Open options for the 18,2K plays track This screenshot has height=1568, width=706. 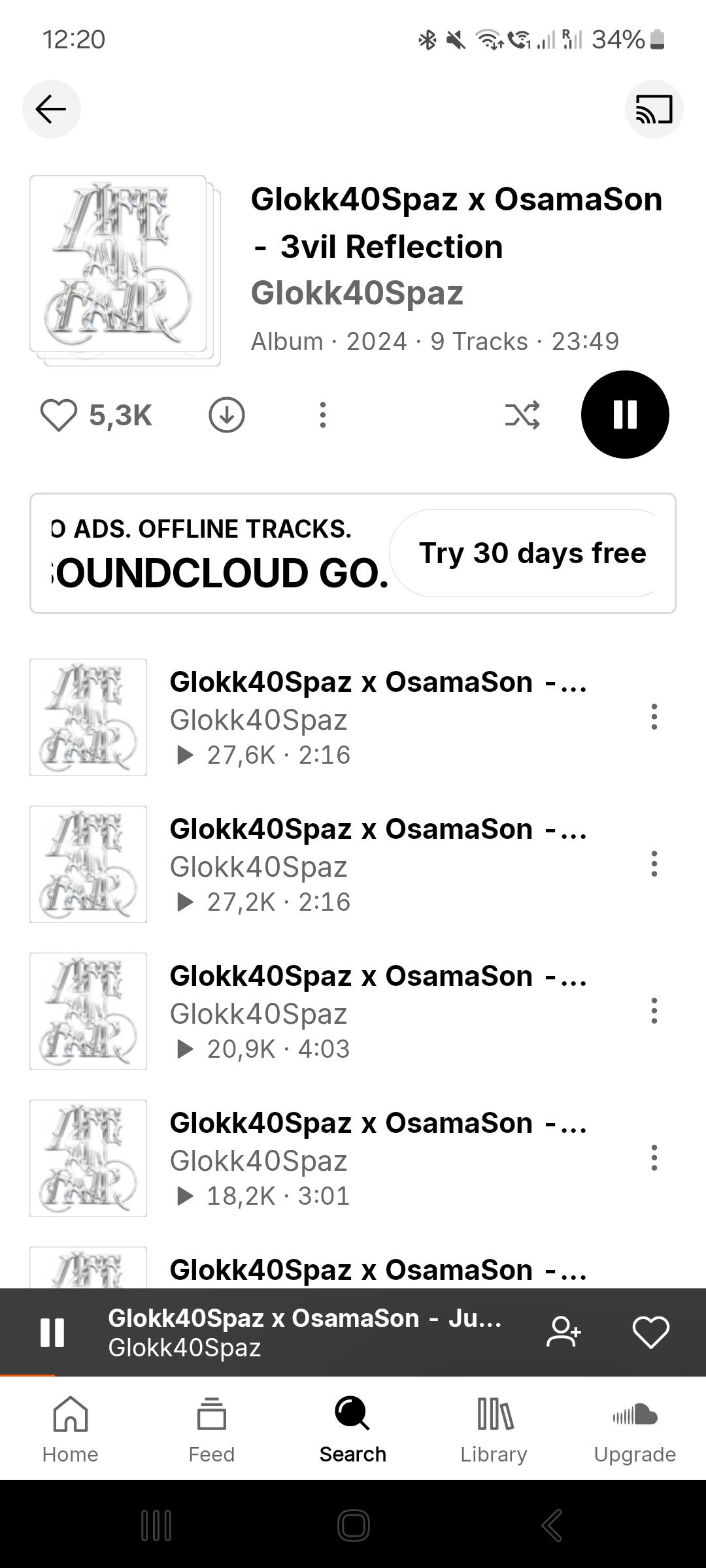(654, 1158)
